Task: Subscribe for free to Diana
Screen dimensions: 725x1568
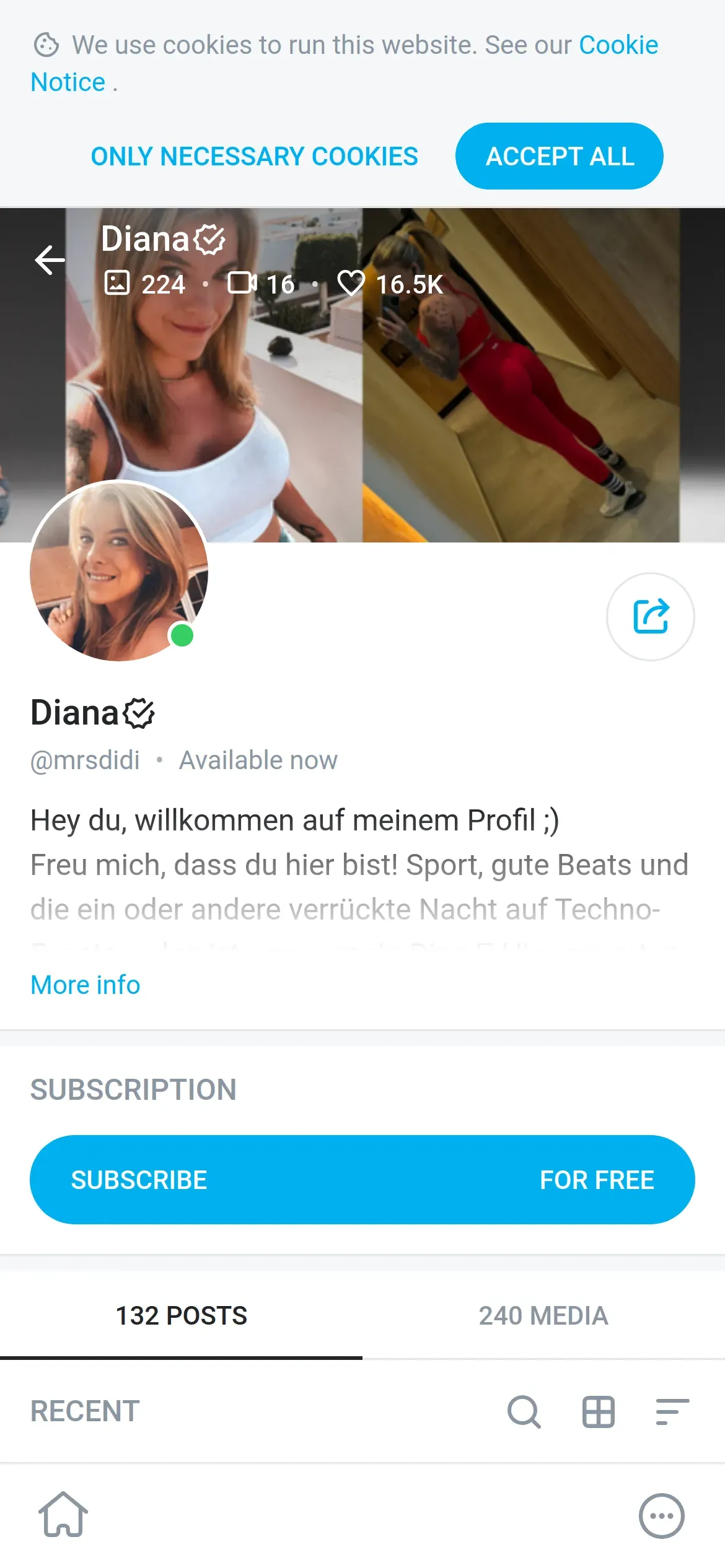Action: pyautogui.click(x=362, y=1180)
